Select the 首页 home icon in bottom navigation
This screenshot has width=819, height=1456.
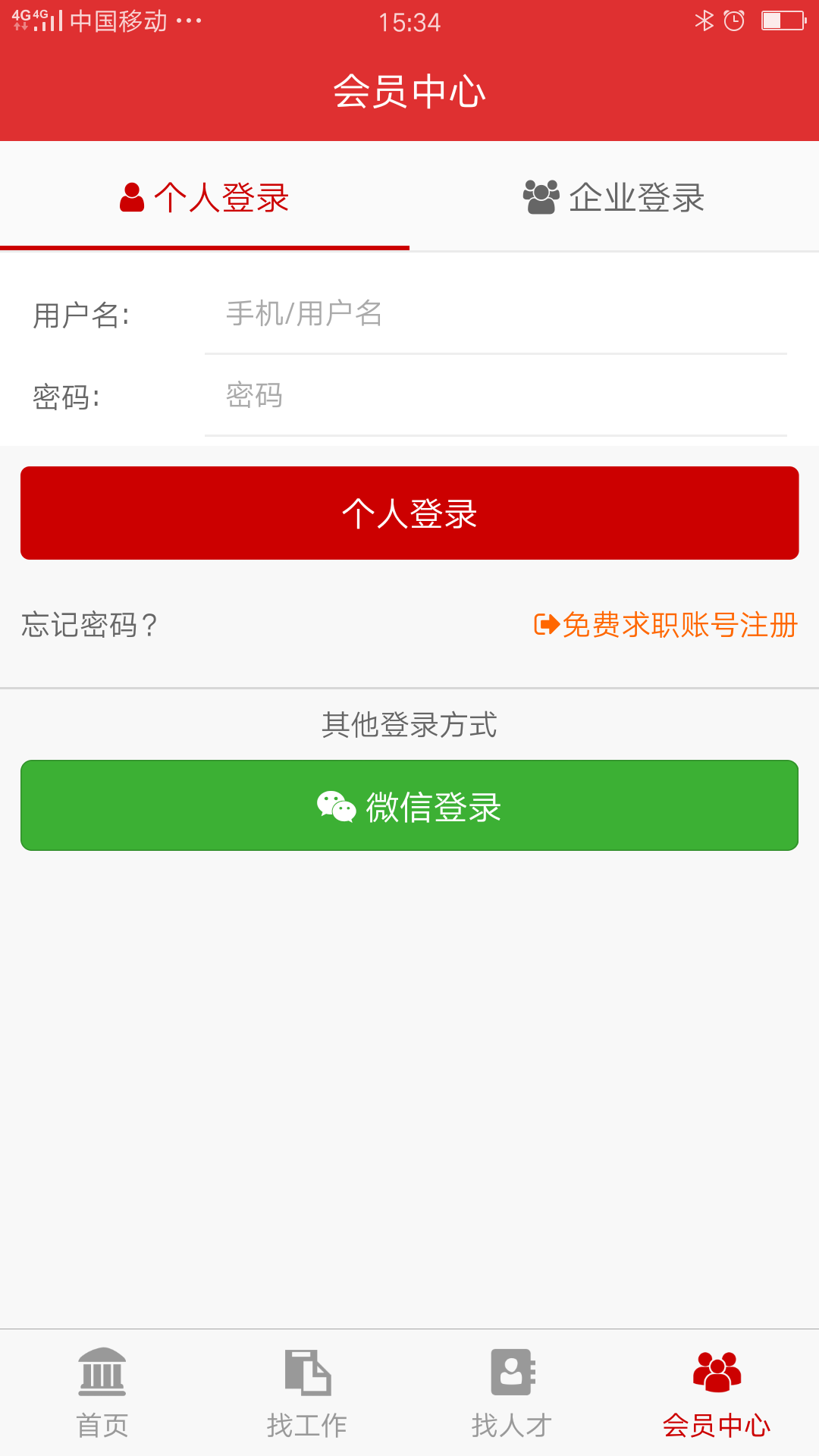[101, 1382]
